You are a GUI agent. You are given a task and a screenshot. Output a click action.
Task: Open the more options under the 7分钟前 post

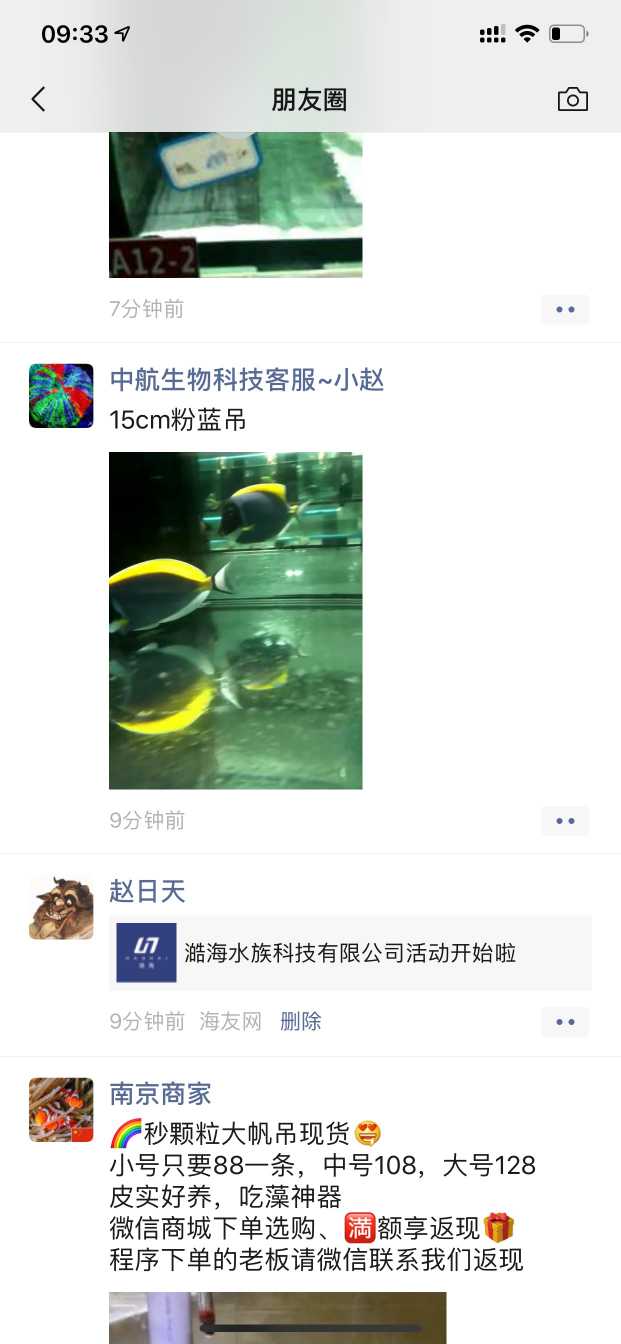[x=565, y=310]
